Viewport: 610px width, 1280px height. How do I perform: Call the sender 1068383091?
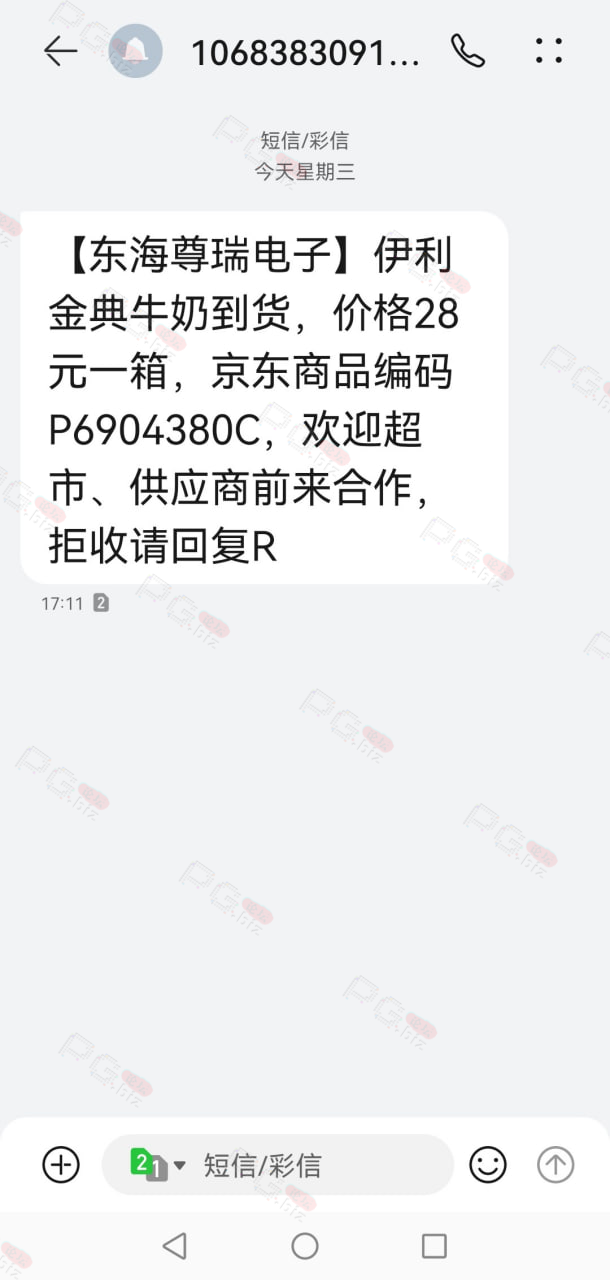point(467,51)
